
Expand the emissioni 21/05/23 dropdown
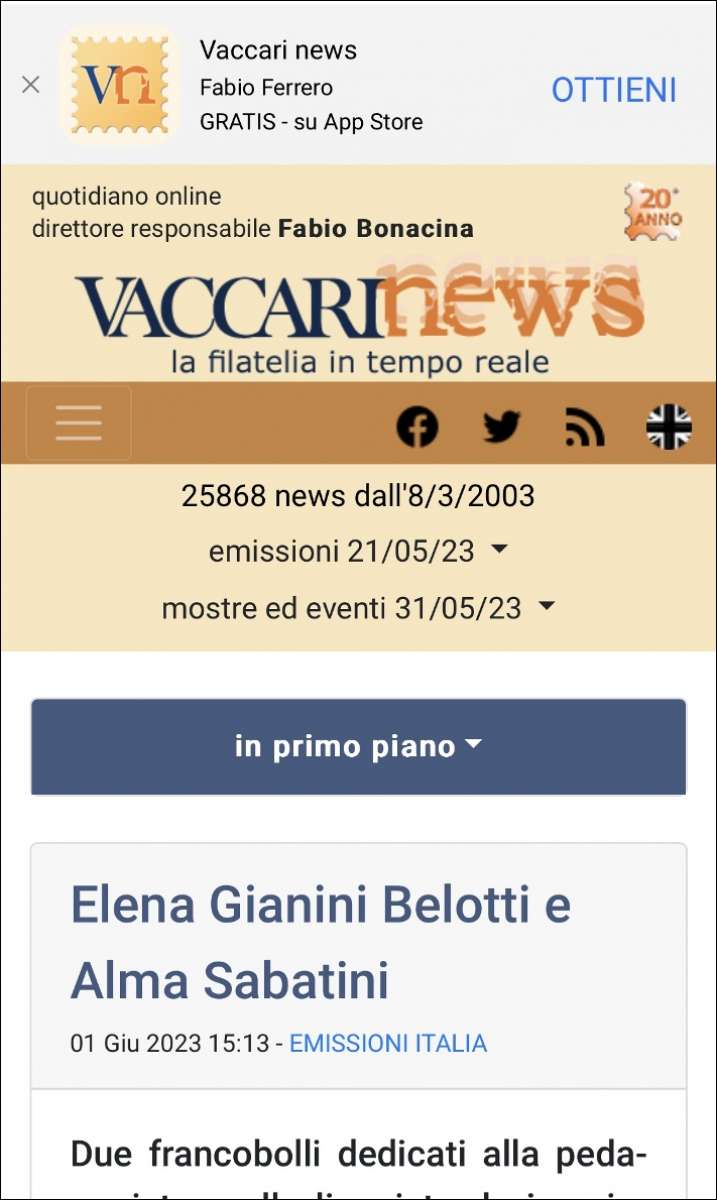tap(358, 551)
